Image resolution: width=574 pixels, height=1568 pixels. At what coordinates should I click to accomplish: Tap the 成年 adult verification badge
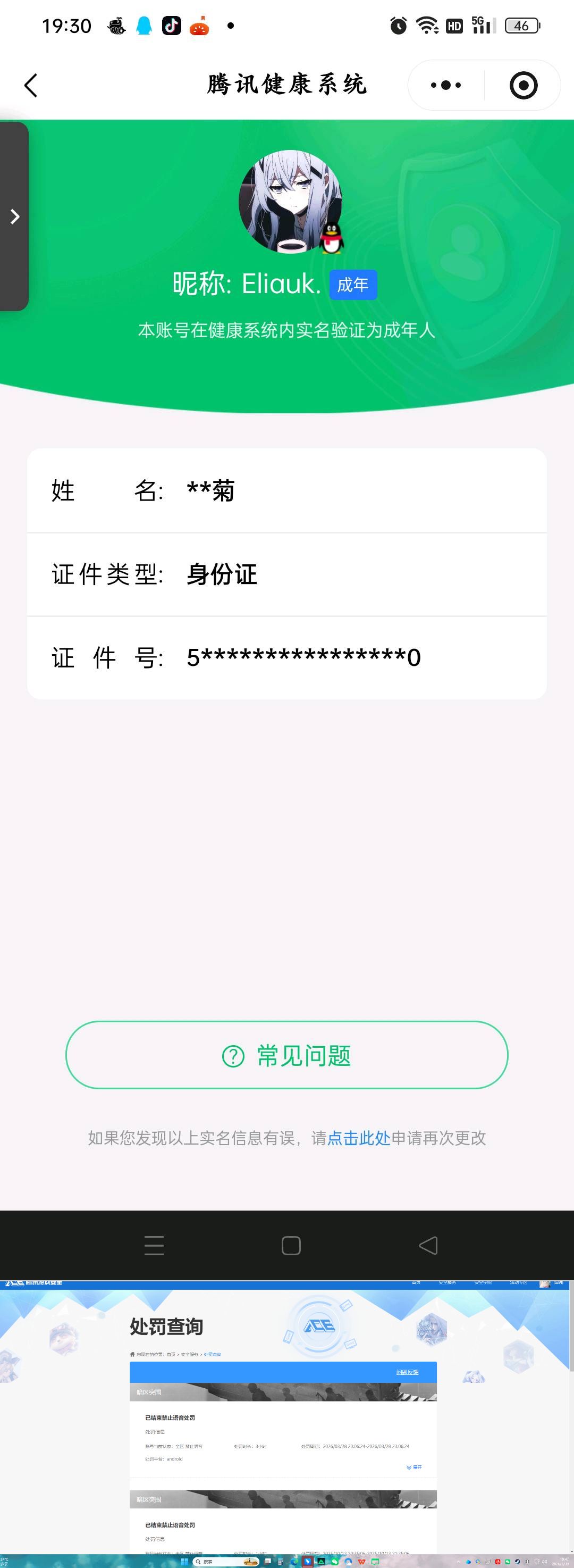click(x=353, y=284)
